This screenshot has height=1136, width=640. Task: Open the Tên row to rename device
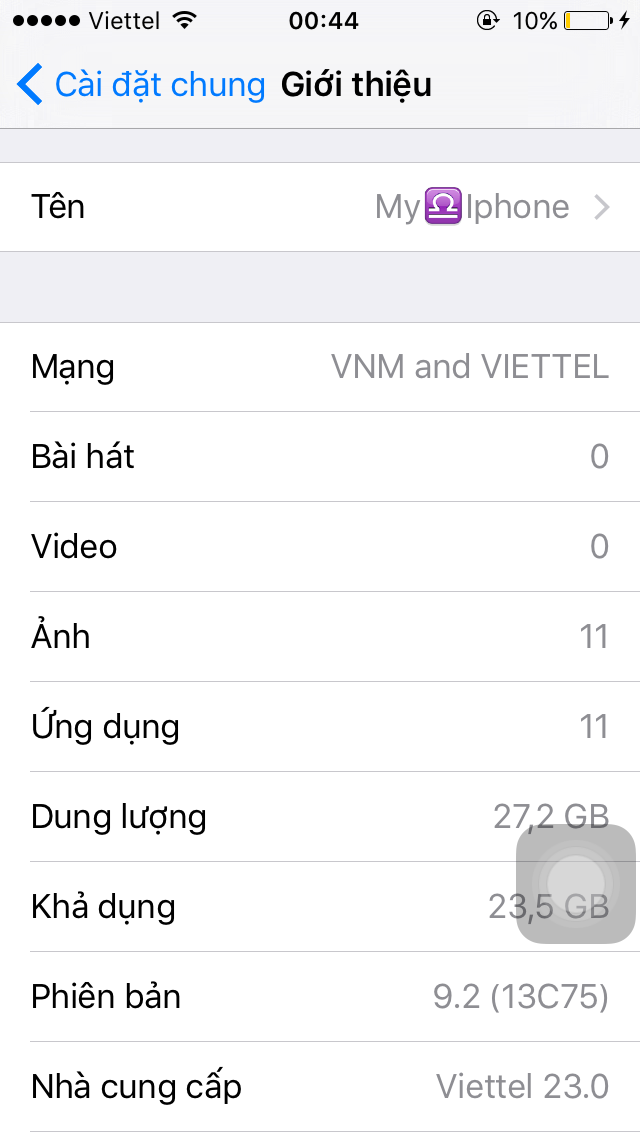click(x=320, y=207)
